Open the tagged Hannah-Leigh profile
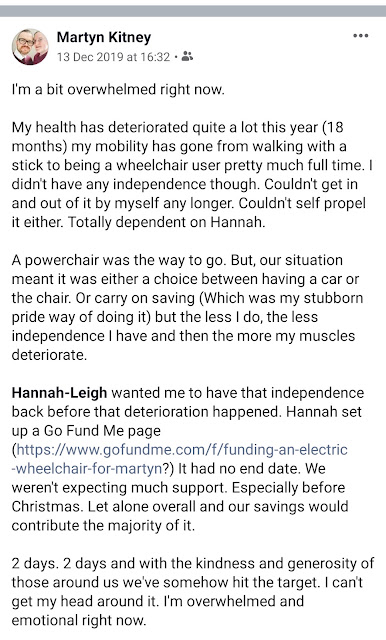Viewport: 386px width, 640px height. (59, 393)
